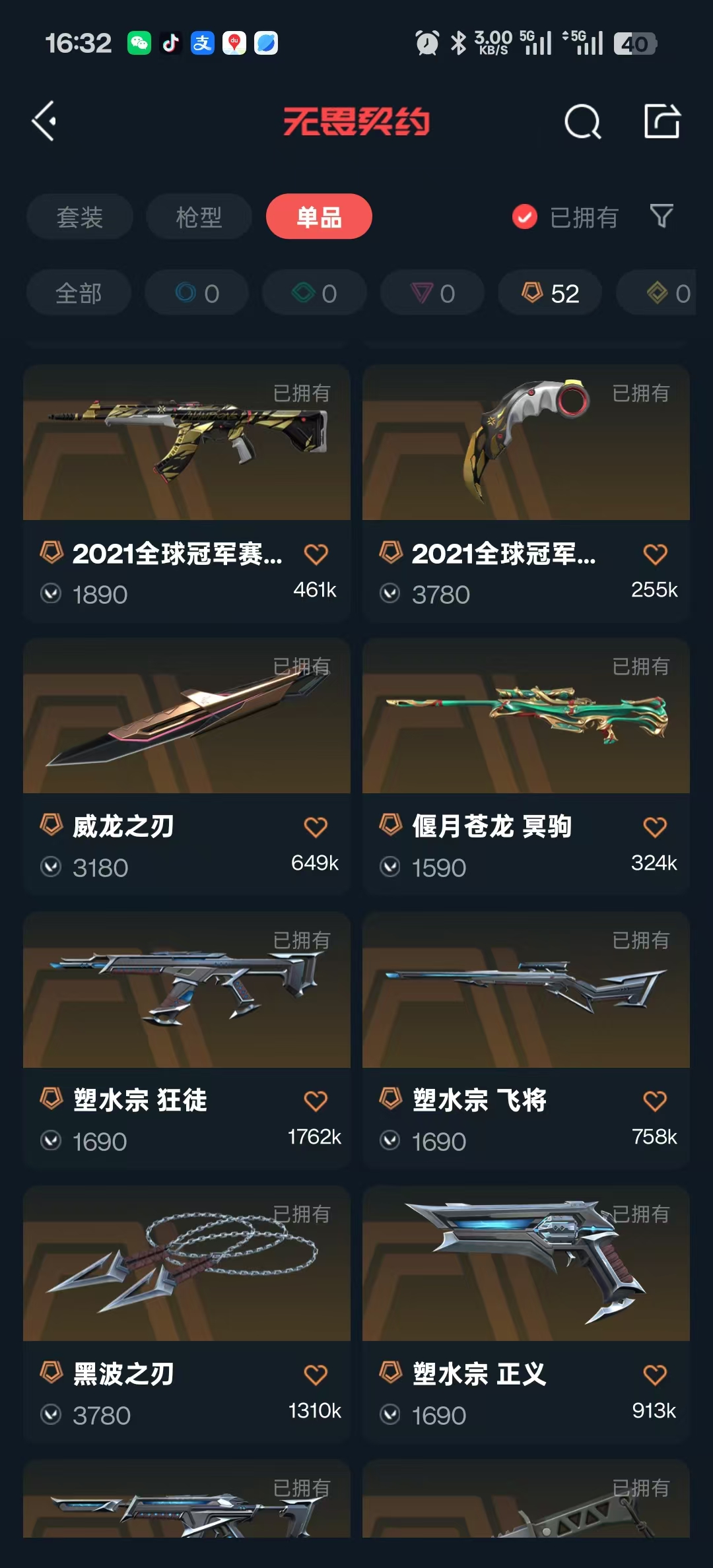
Task: Select the blue circle tier chip
Action: click(x=197, y=293)
